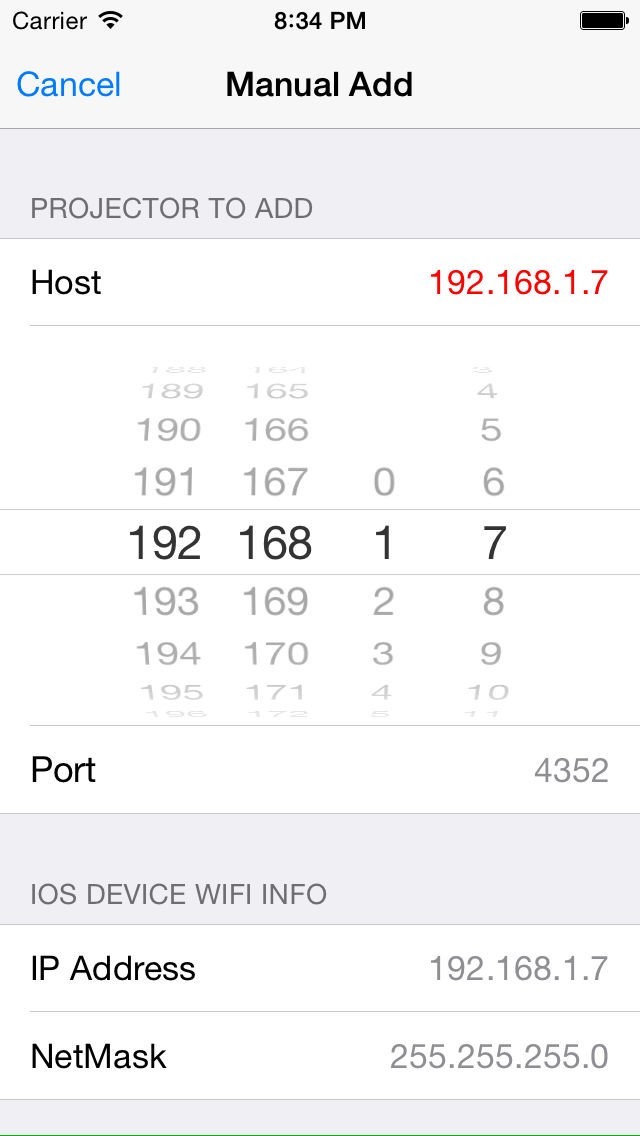Pick 0 in the picker wheel

(x=384, y=483)
